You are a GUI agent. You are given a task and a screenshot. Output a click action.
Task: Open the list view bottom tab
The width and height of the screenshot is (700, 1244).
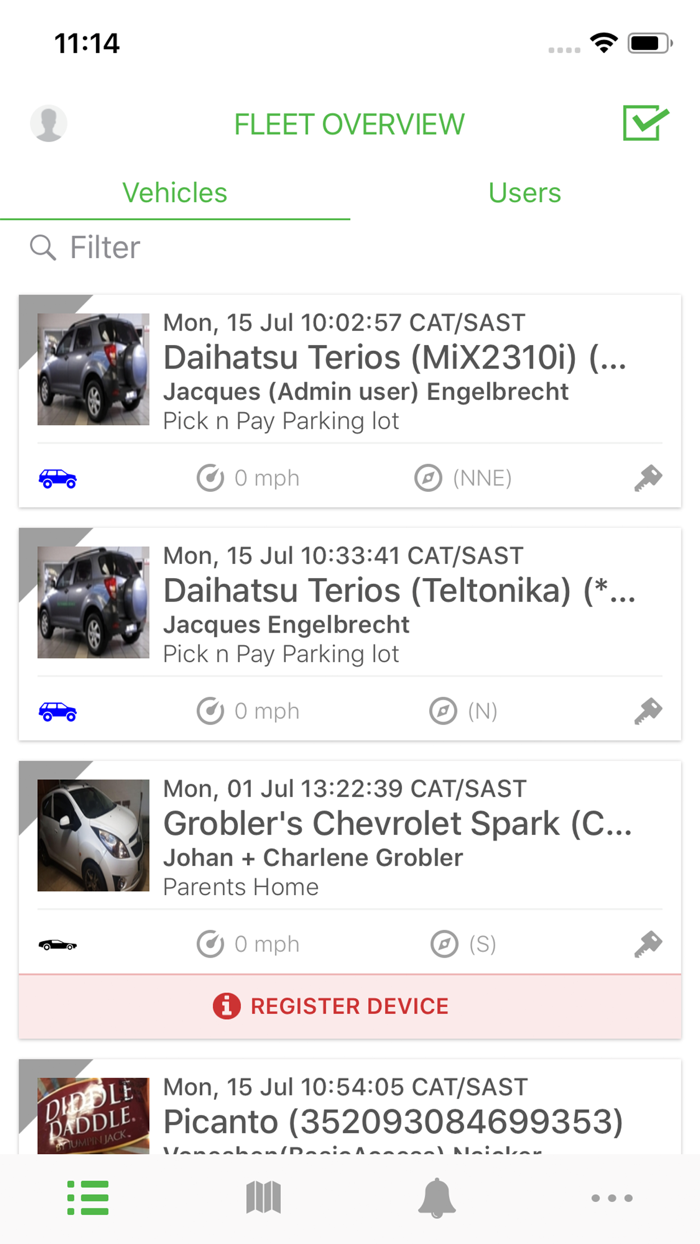88,1198
